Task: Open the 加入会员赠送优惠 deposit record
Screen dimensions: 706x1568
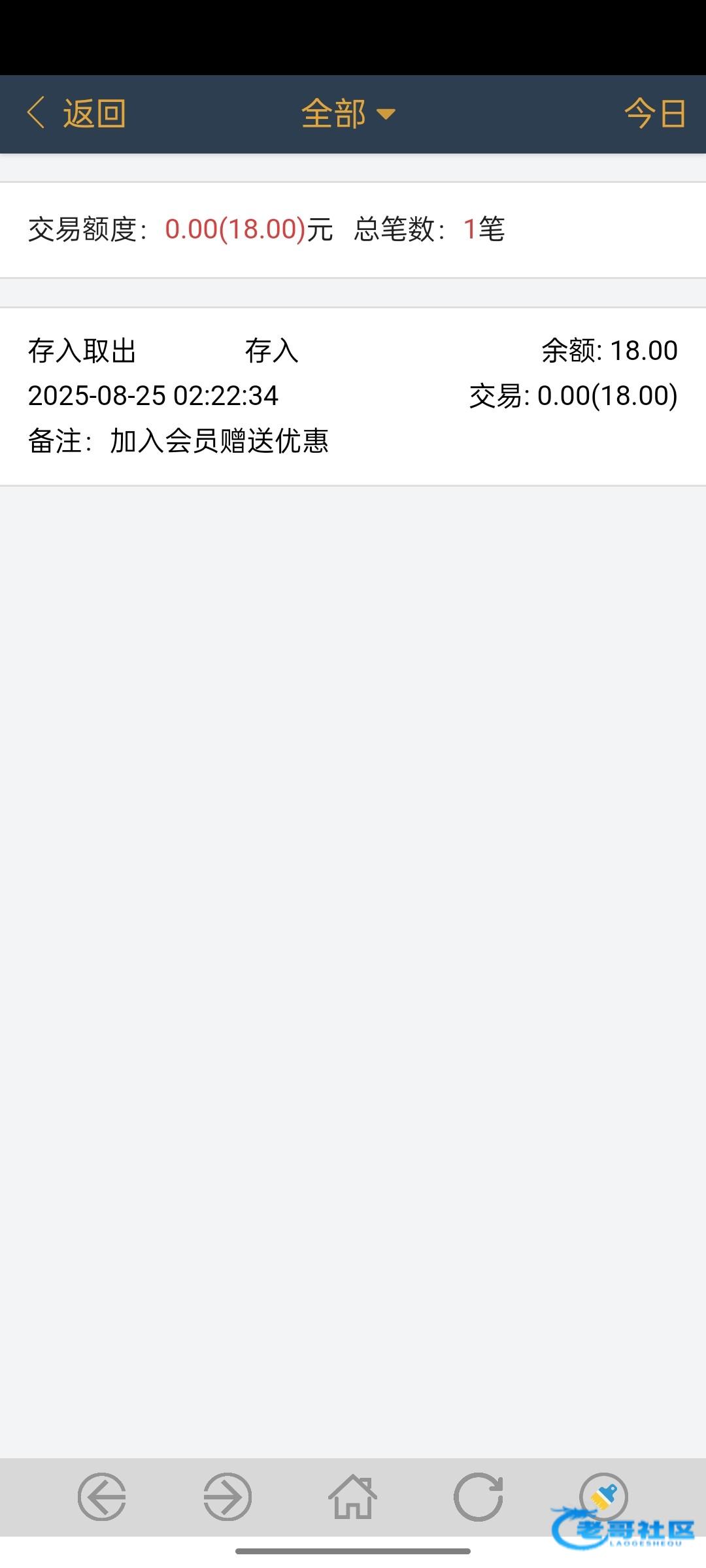Action: click(x=353, y=396)
